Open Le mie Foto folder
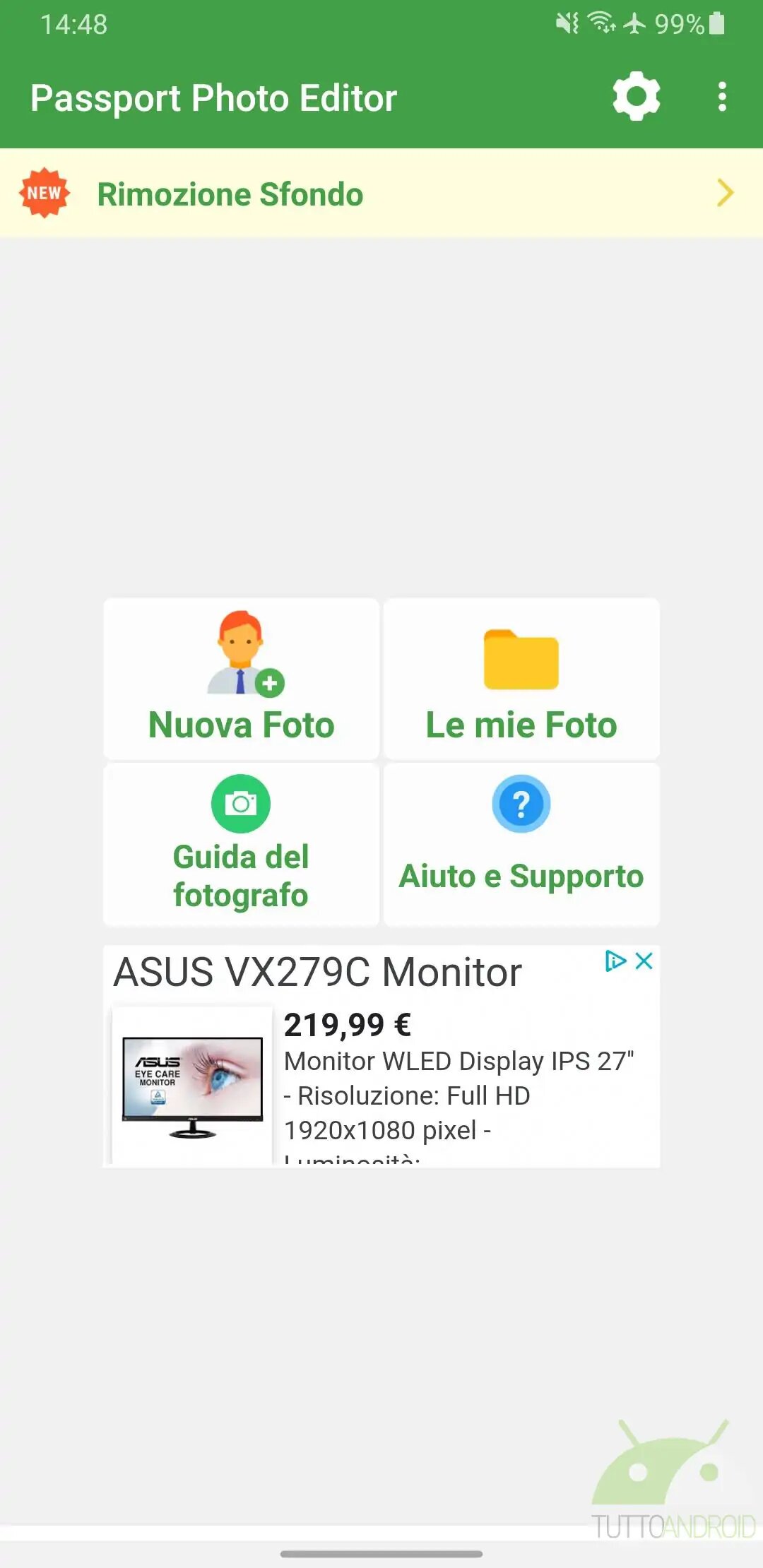 [521, 679]
